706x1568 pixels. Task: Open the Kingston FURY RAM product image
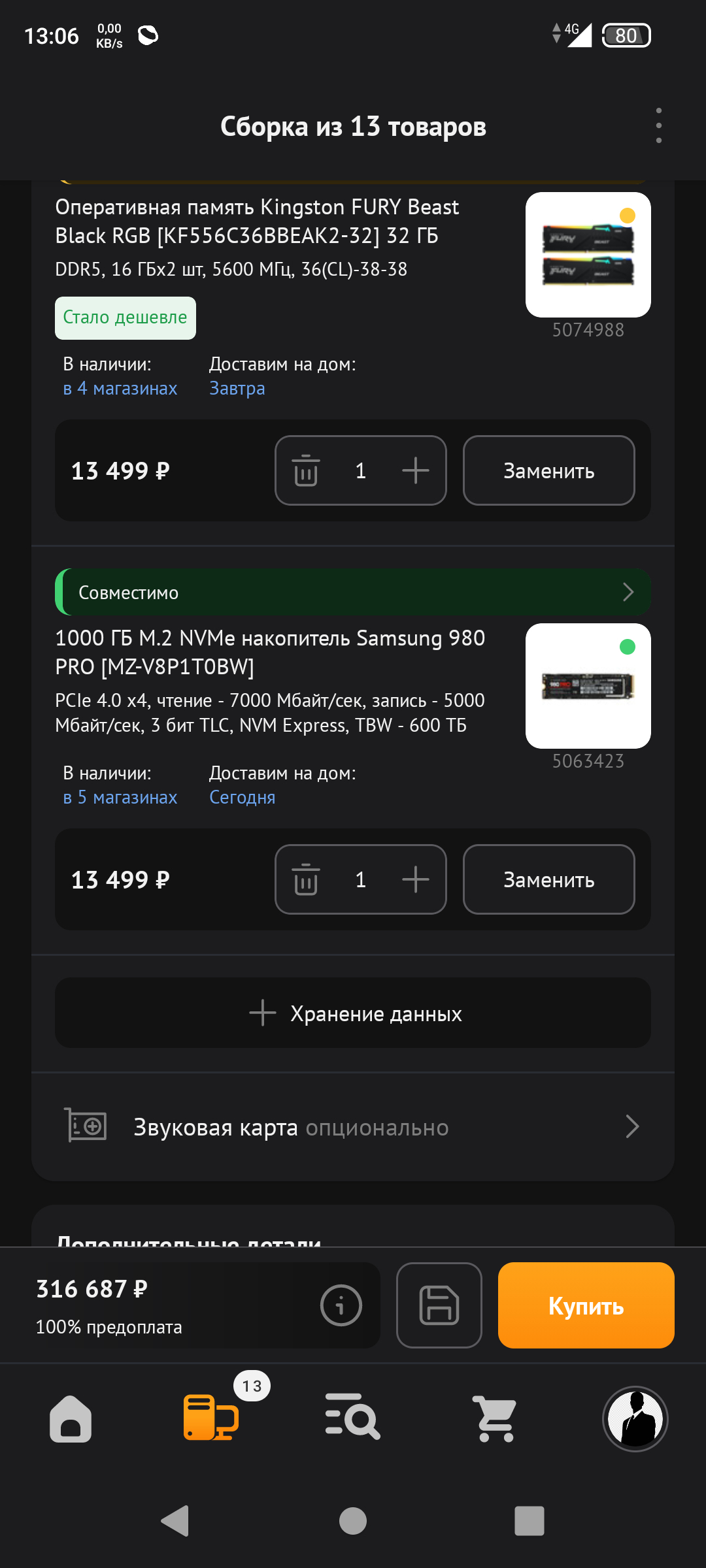point(588,255)
